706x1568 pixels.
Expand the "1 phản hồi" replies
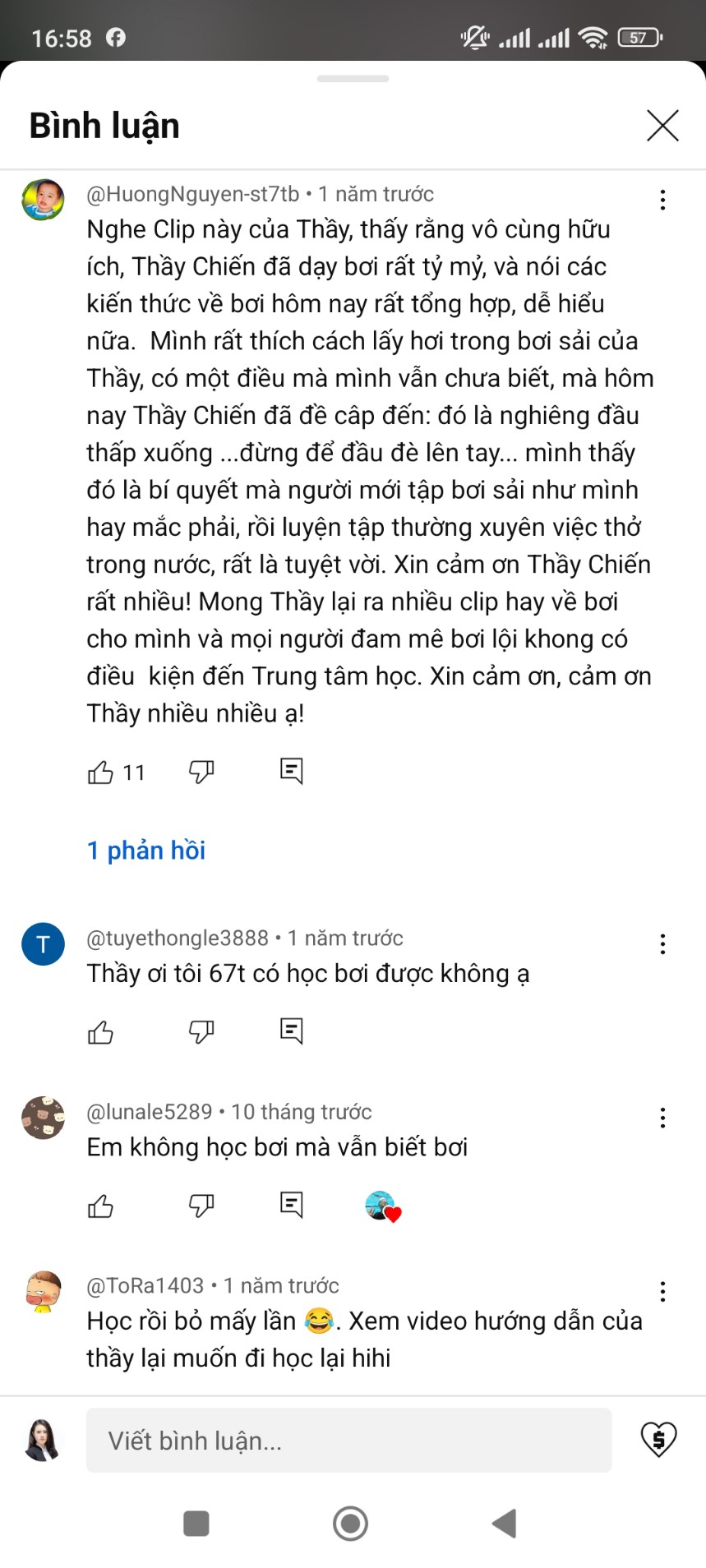tap(146, 850)
